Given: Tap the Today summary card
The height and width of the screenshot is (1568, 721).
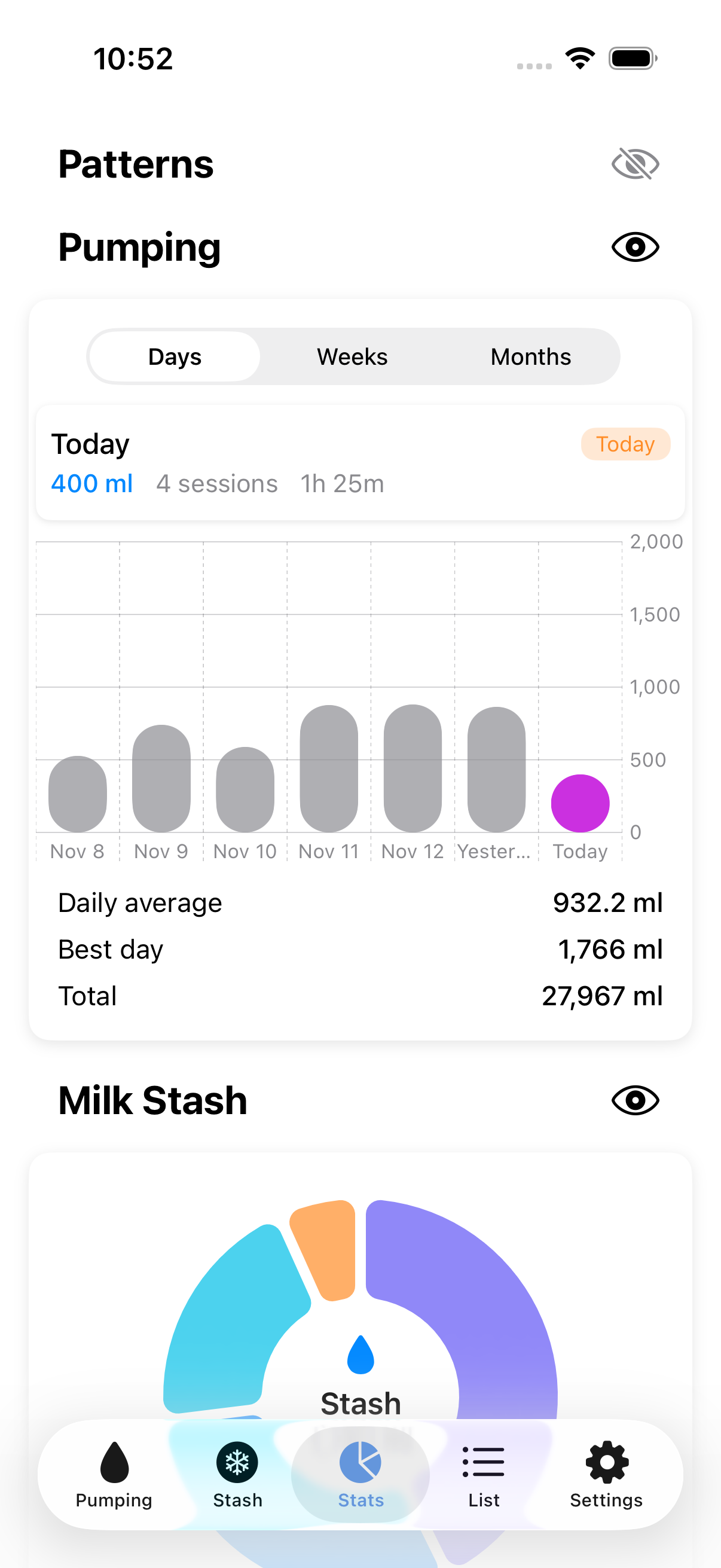Looking at the screenshot, I should (360, 462).
